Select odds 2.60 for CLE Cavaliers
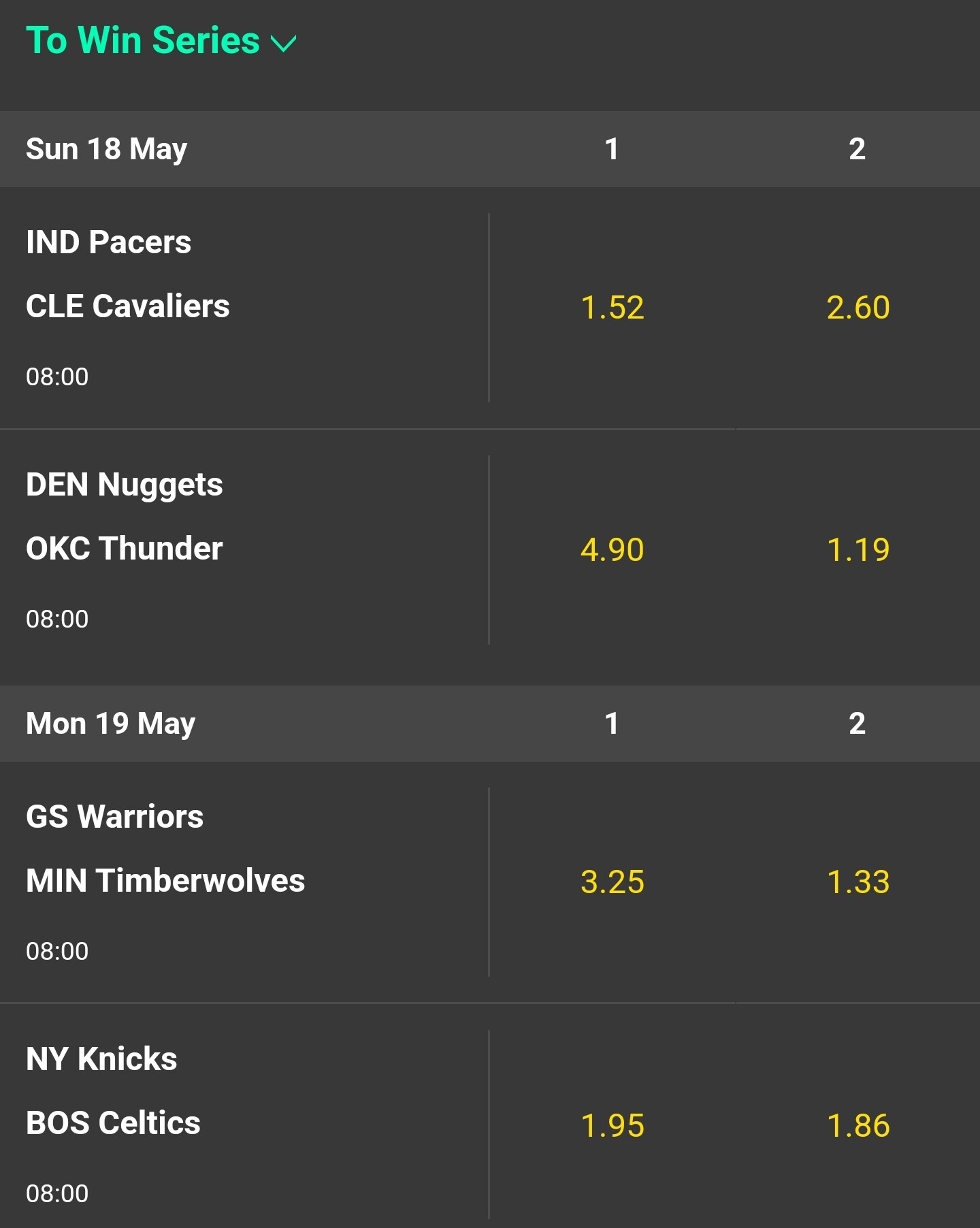Viewport: 980px width, 1228px height. (x=857, y=308)
